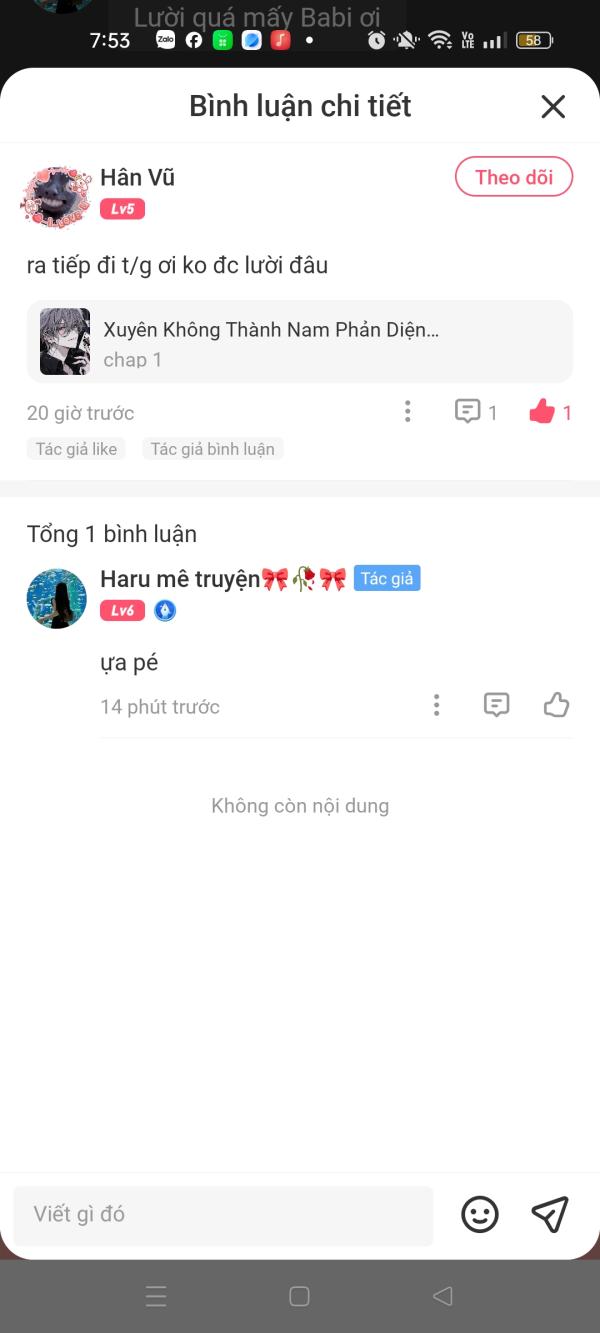Send the comment with paper plane icon

point(550,1215)
